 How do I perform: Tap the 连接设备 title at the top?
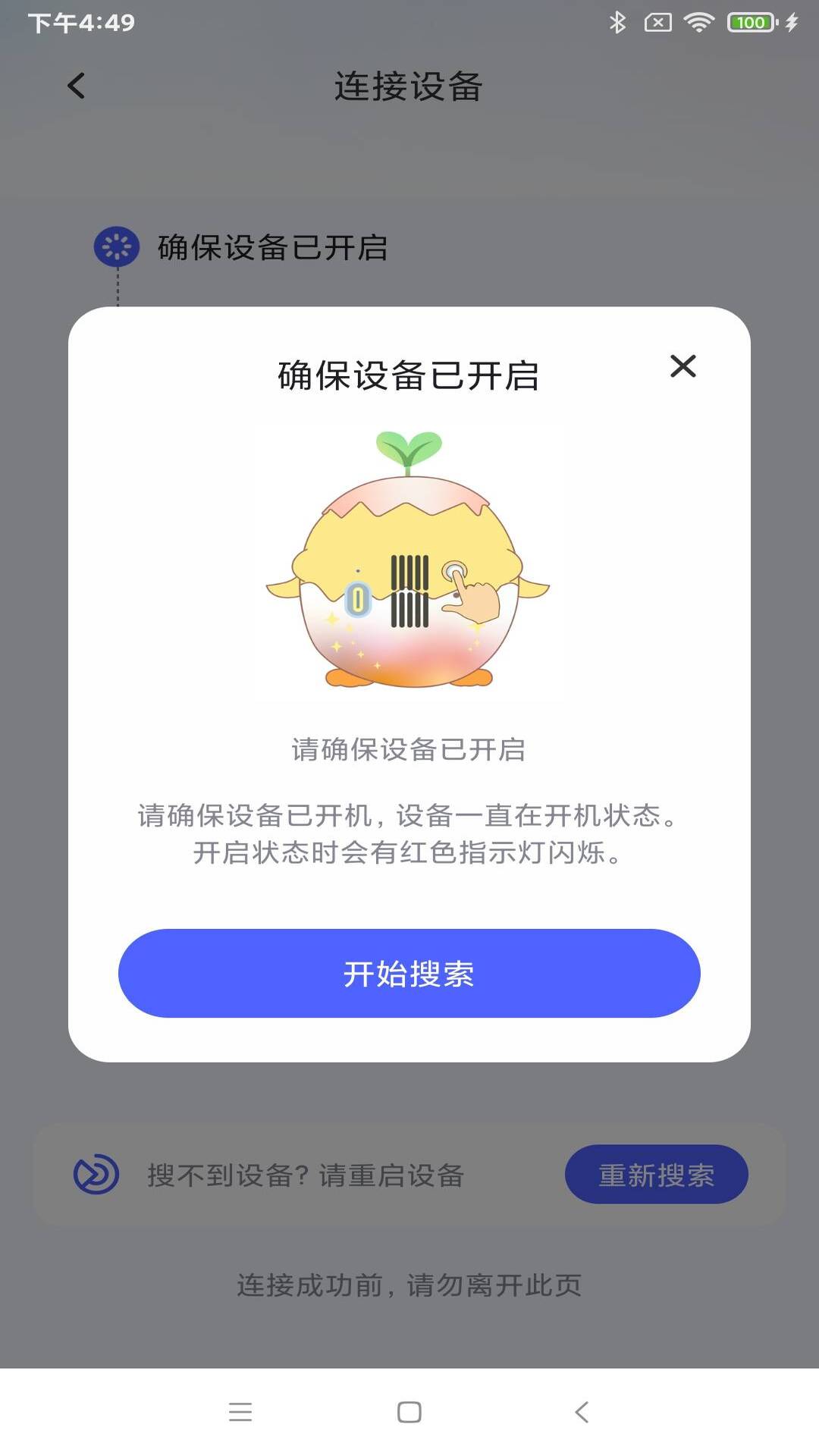coord(409,86)
